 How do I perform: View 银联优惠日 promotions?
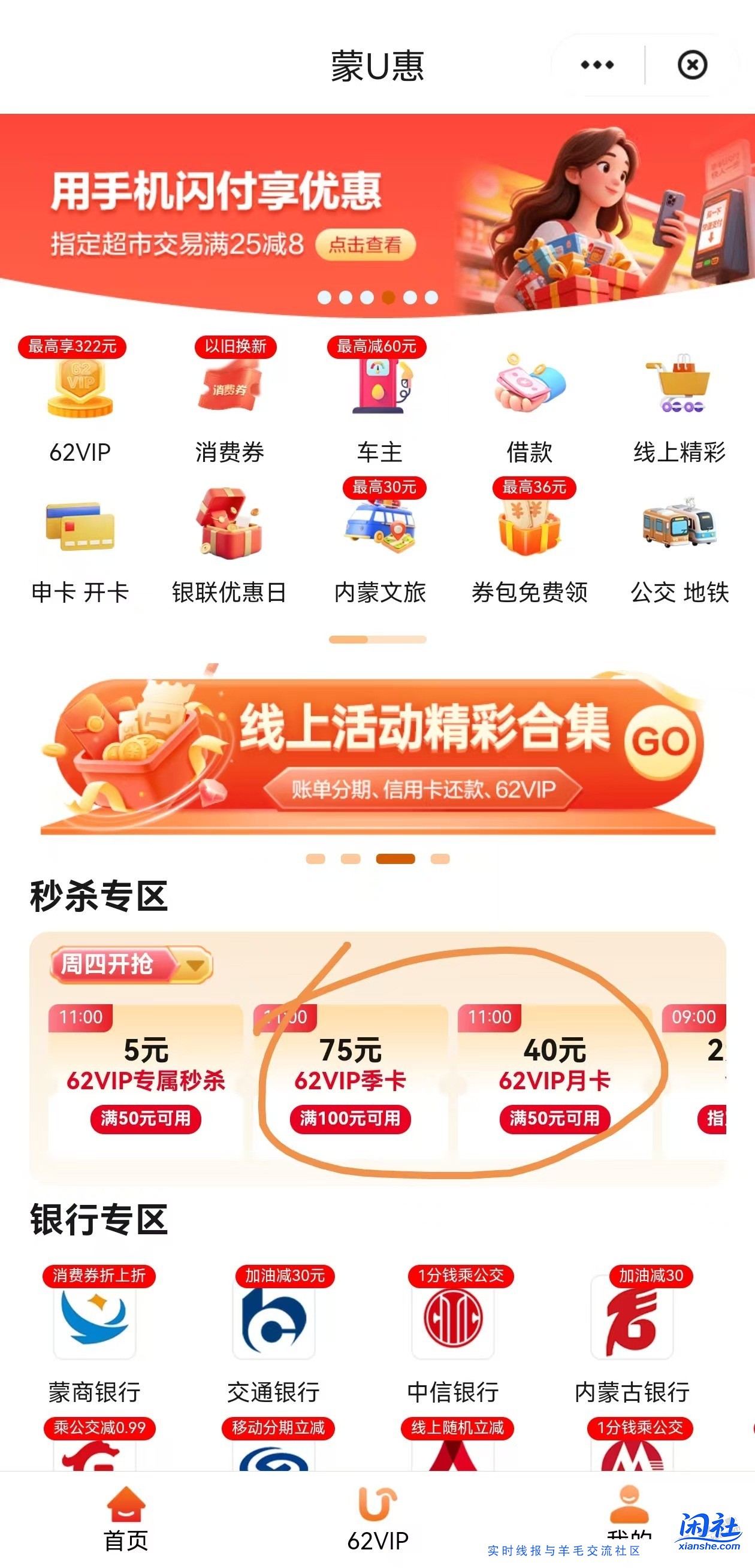click(x=229, y=545)
